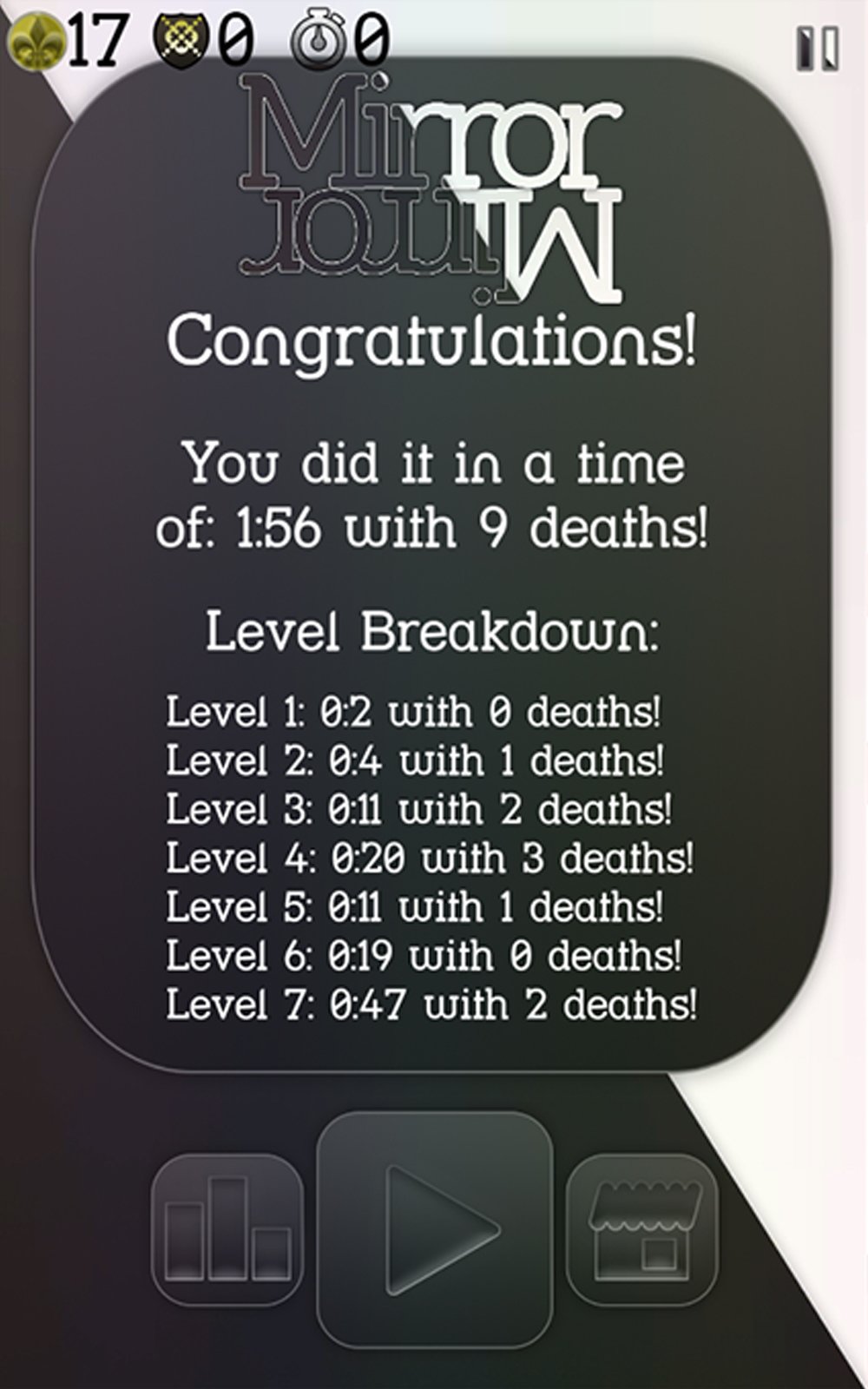Image resolution: width=868 pixels, height=1389 pixels.
Task: Open the leaderboard stats button
Action: click(227, 1230)
